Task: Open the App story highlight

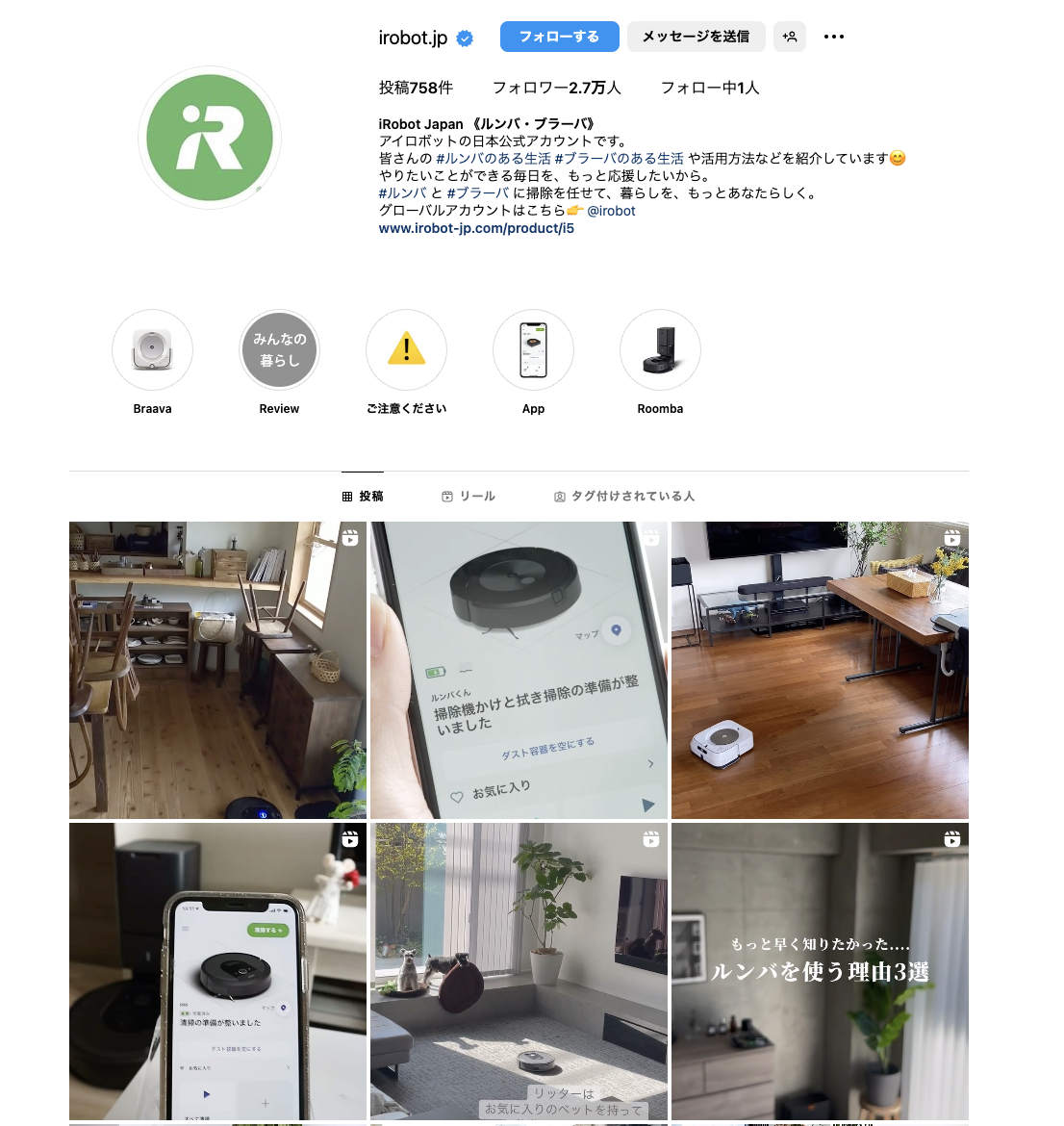Action: (533, 350)
